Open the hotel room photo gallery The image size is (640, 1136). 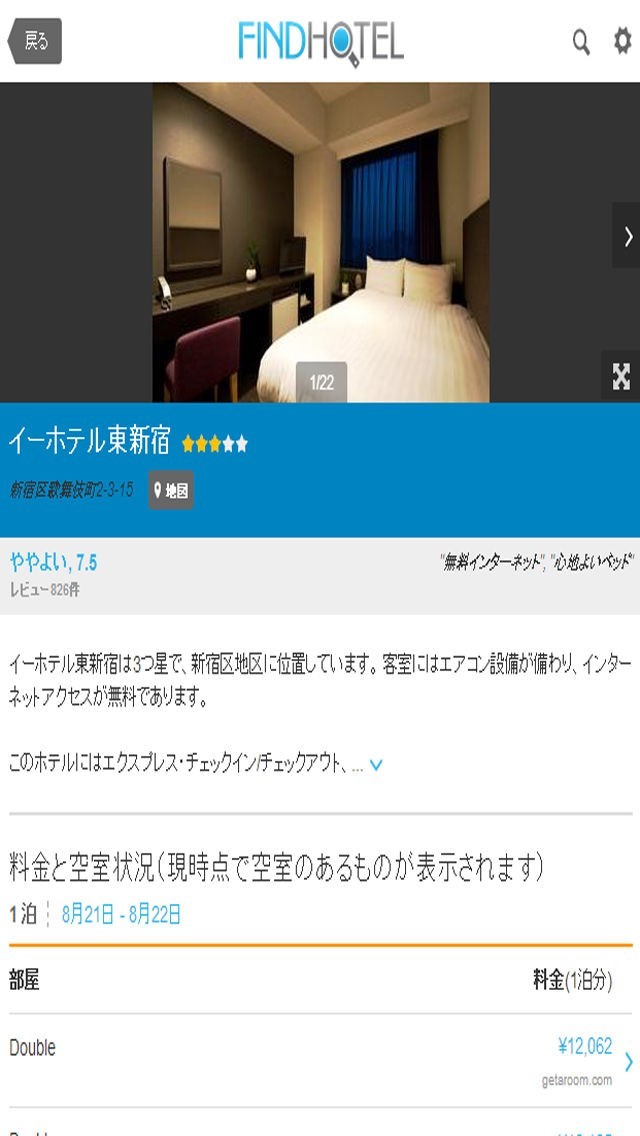[320, 242]
